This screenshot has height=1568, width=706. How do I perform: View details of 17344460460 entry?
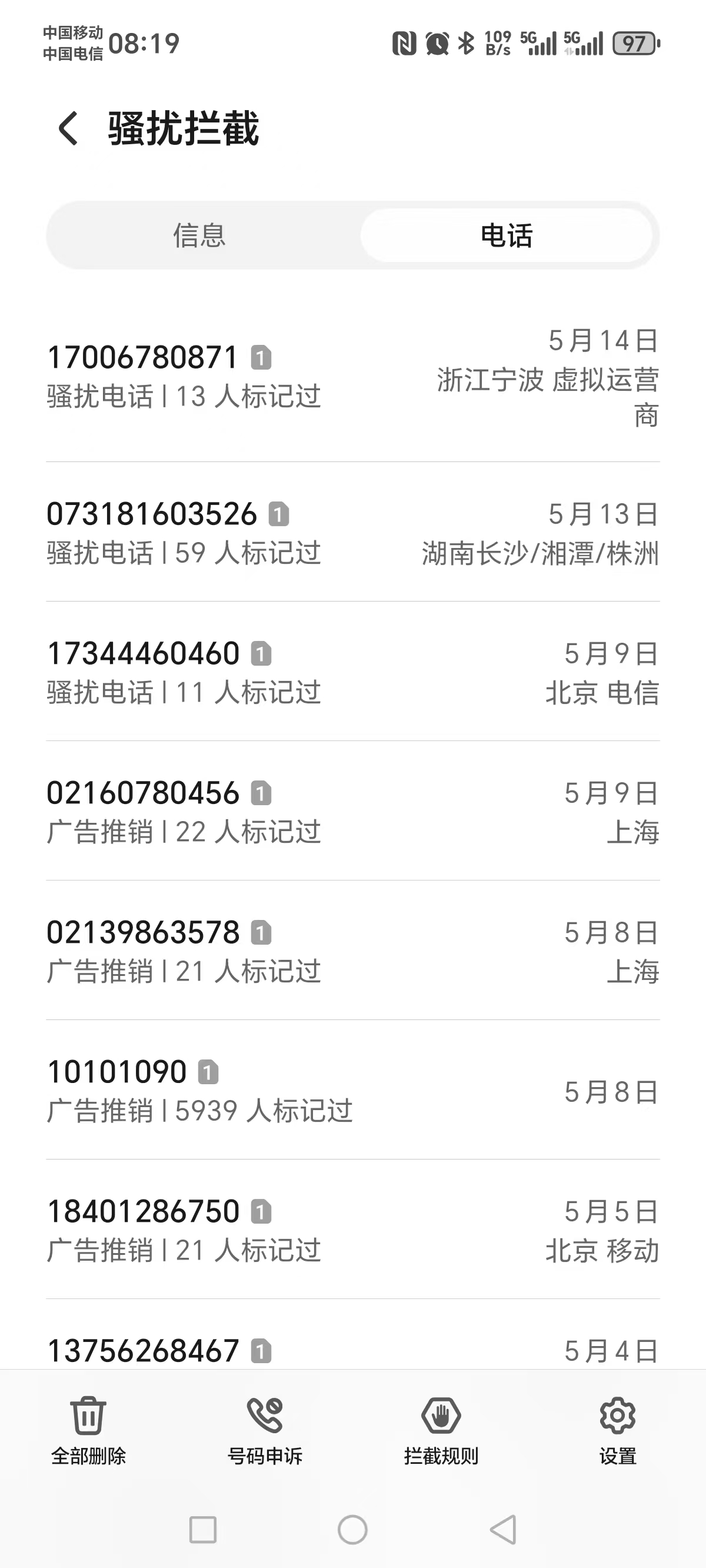point(353,672)
